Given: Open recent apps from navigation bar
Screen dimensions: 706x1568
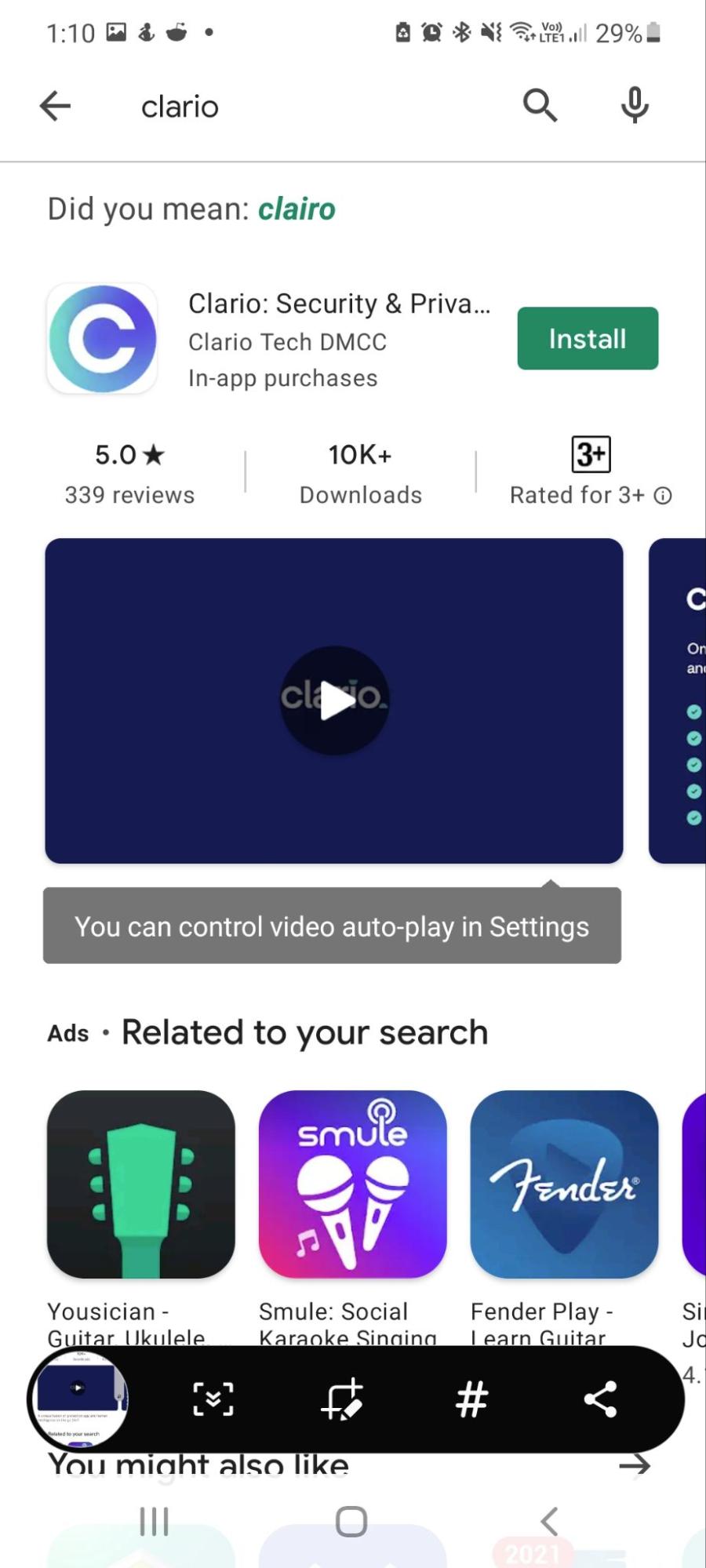Looking at the screenshot, I should 154,1522.
